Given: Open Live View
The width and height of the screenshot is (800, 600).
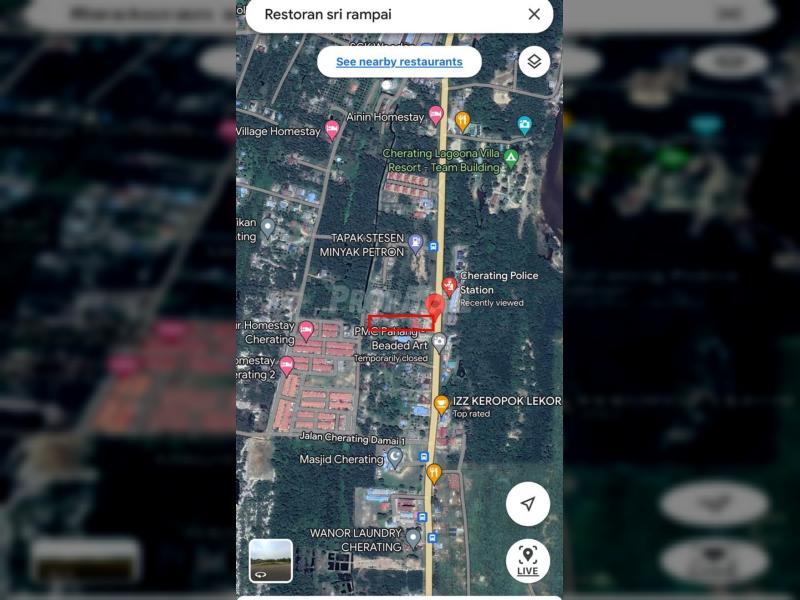Looking at the screenshot, I should coord(528,560).
